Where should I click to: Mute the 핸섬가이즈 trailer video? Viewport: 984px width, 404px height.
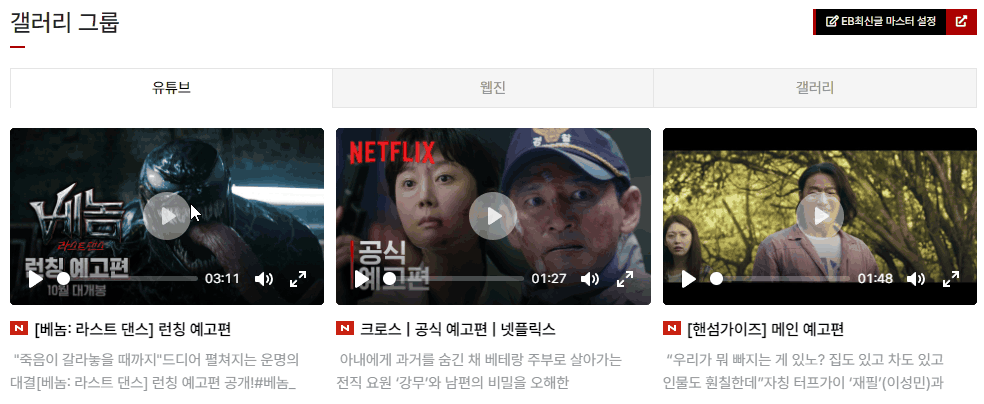tap(916, 279)
